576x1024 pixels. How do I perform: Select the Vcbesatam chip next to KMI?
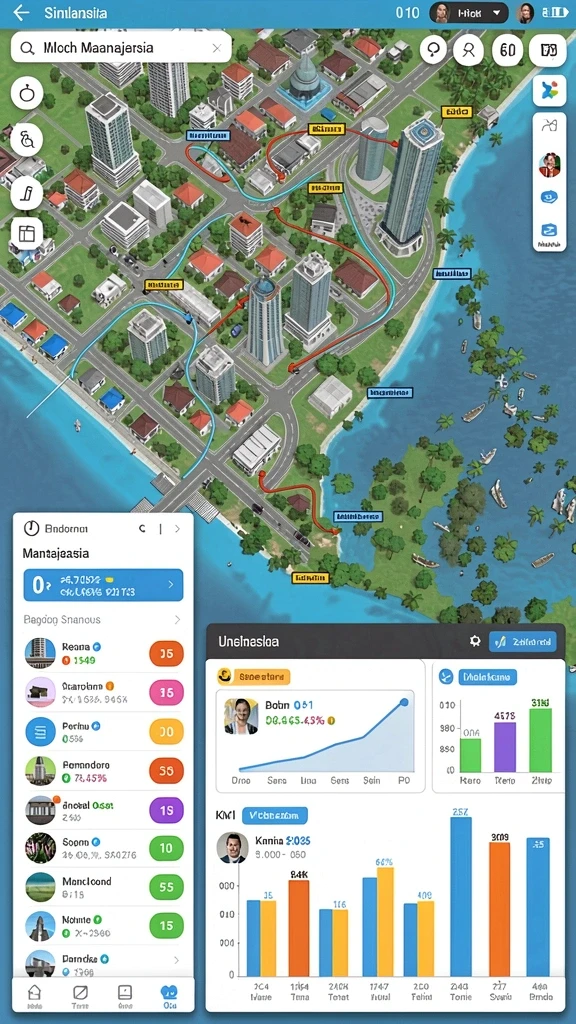(x=274, y=815)
